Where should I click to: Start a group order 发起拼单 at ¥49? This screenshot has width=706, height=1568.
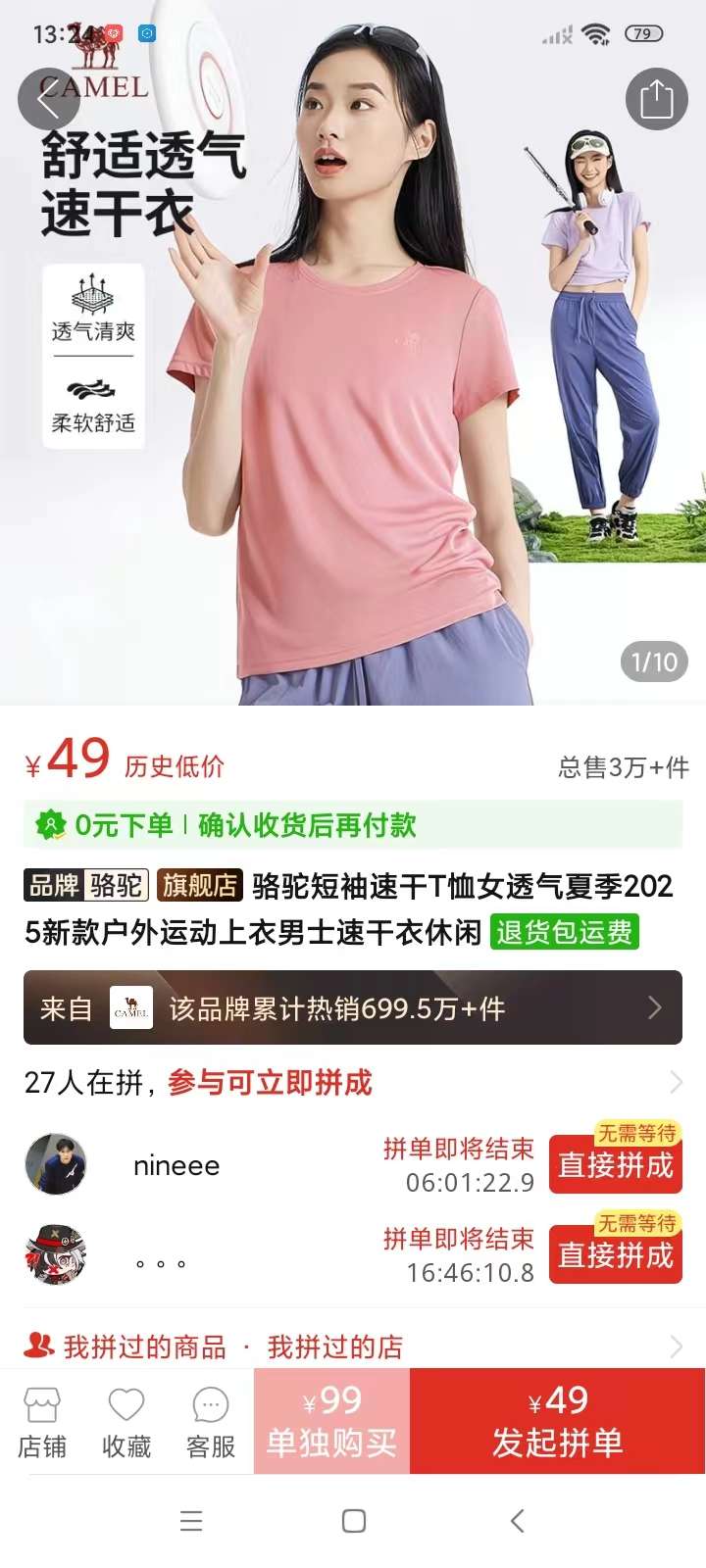(x=557, y=1422)
